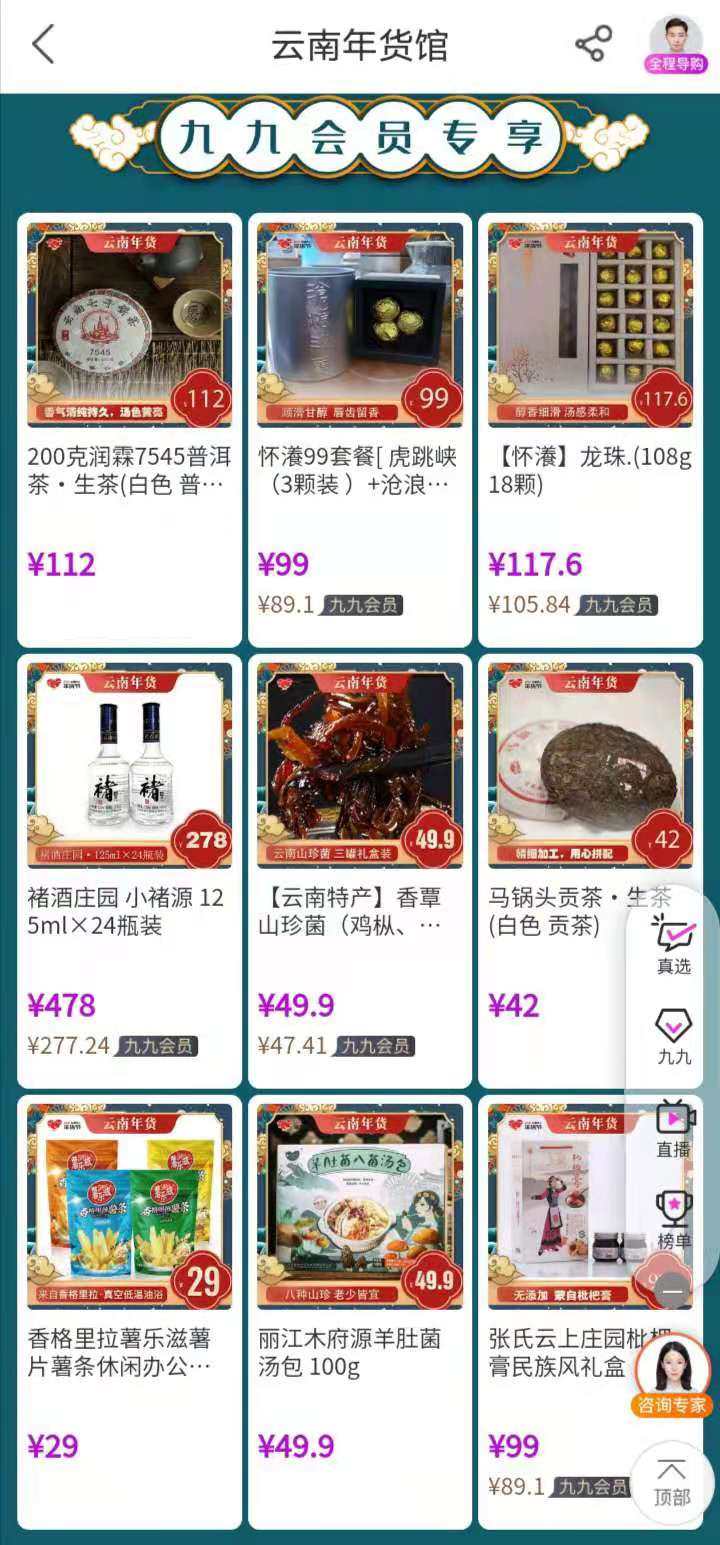Collapse the floating side menu
Image resolution: width=720 pixels, height=1545 pixels.
point(673,1291)
